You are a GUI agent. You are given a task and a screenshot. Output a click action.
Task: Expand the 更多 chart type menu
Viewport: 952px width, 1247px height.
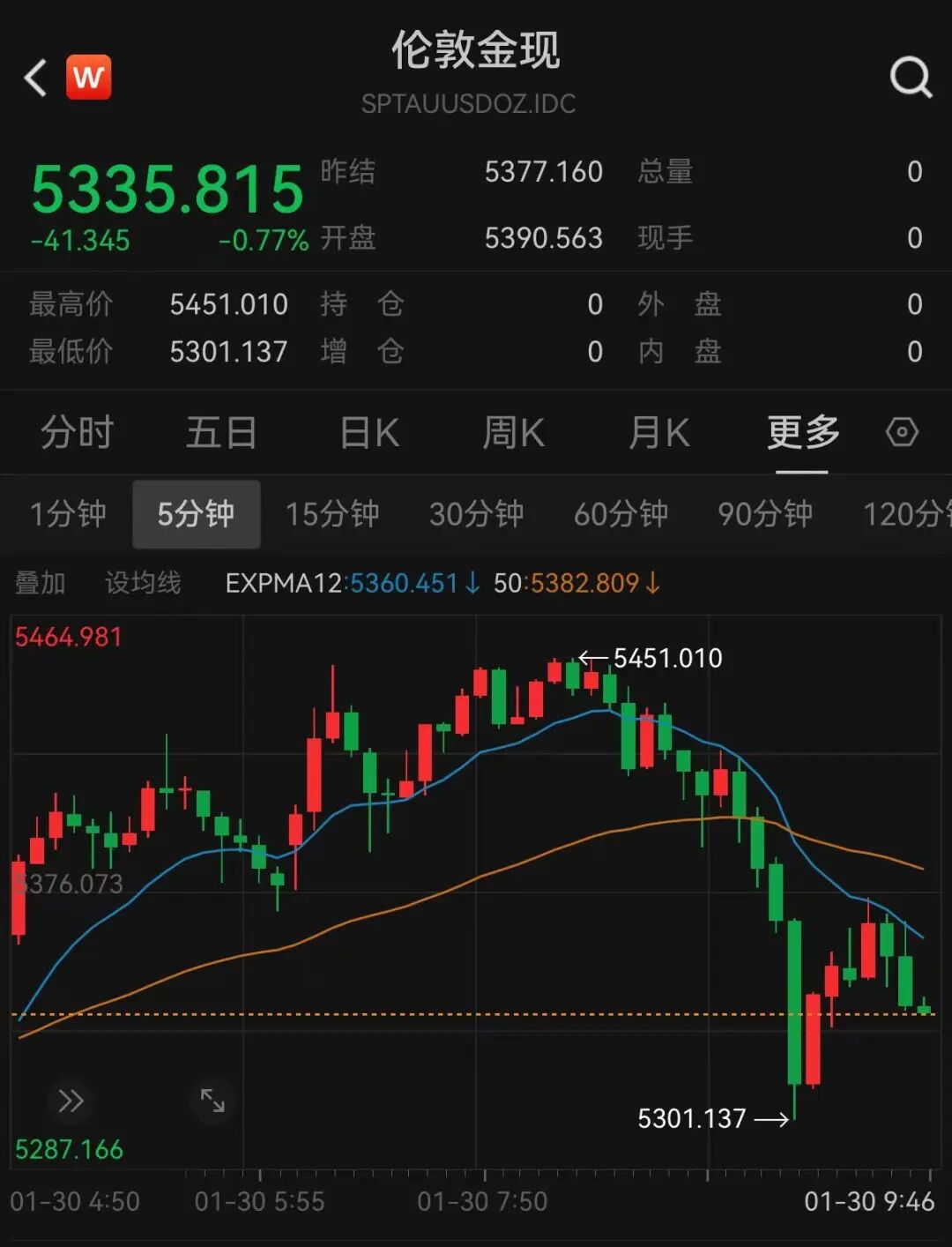tap(801, 433)
